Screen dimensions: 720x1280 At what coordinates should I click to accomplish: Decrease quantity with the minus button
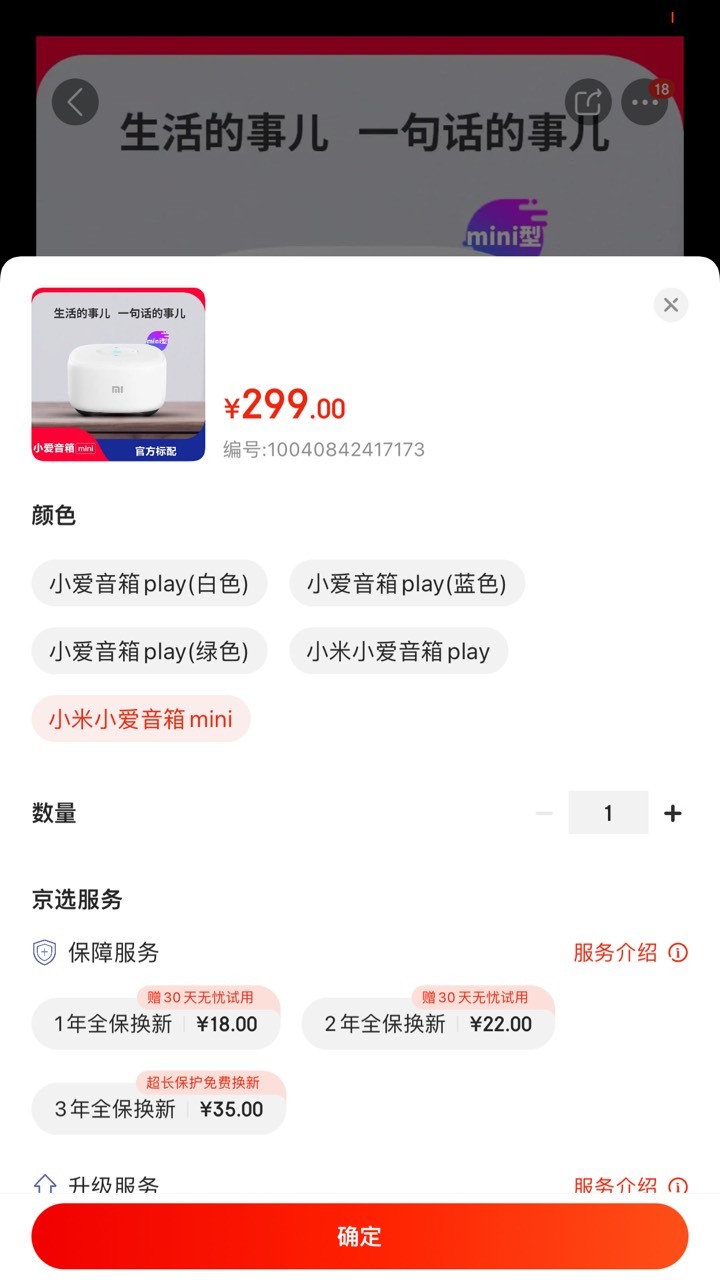[x=544, y=813]
